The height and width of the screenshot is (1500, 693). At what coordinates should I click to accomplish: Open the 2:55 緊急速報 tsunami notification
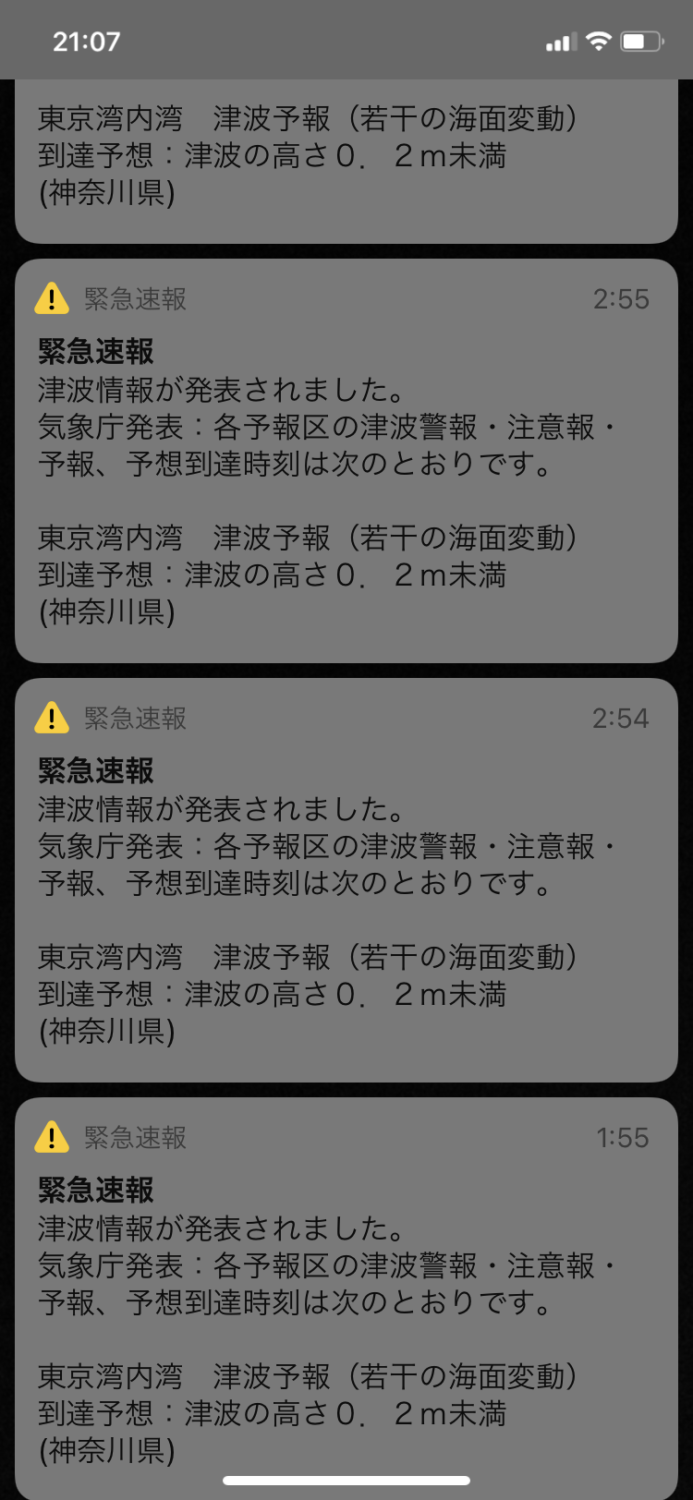tap(346, 461)
